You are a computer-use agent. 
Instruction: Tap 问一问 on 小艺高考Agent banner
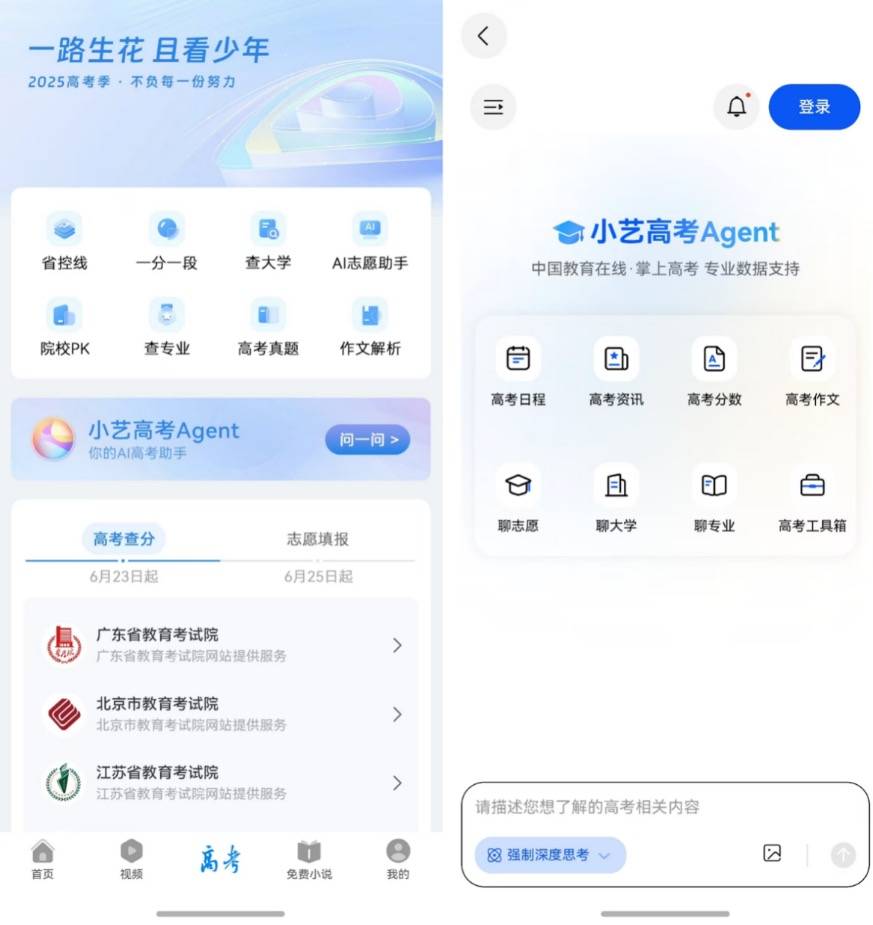click(367, 439)
